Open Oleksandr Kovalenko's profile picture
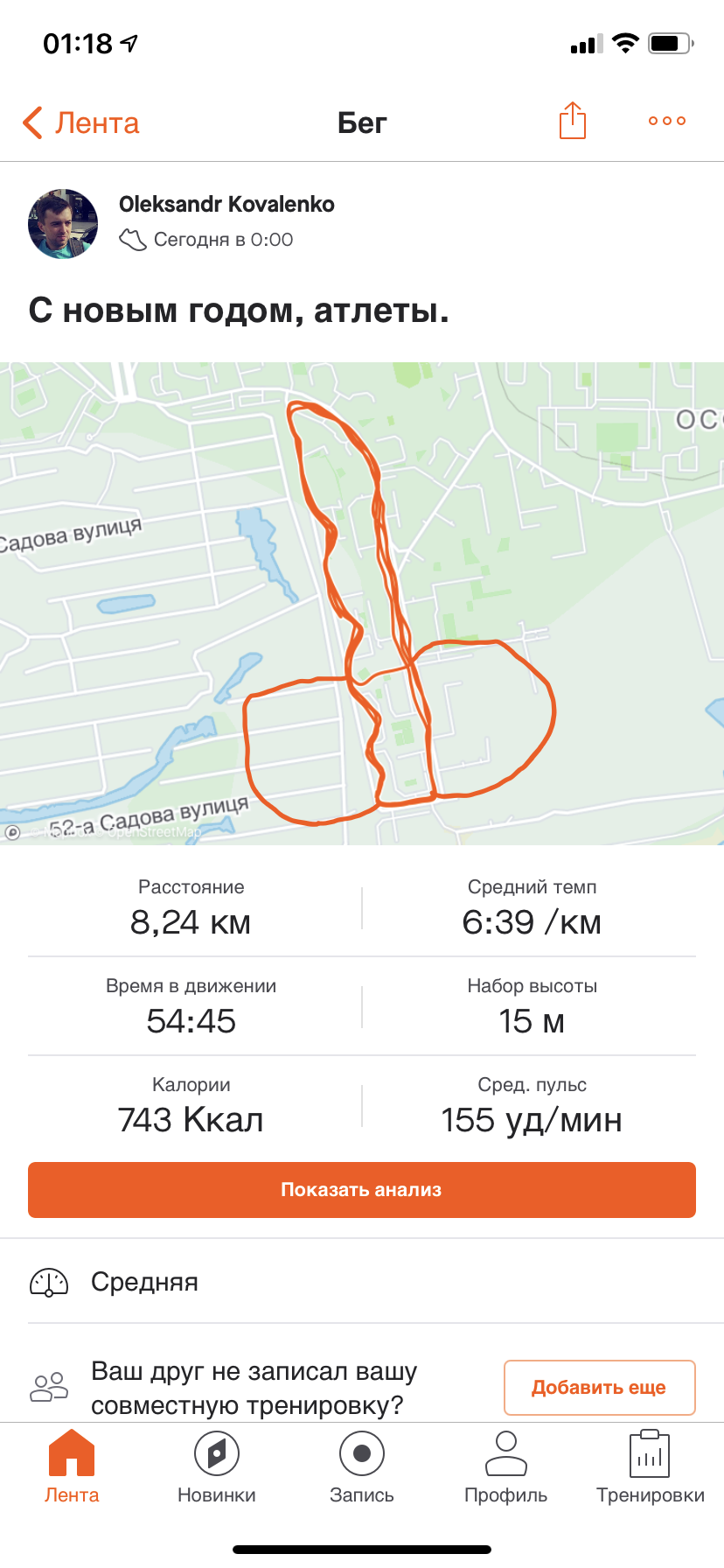 (x=63, y=224)
